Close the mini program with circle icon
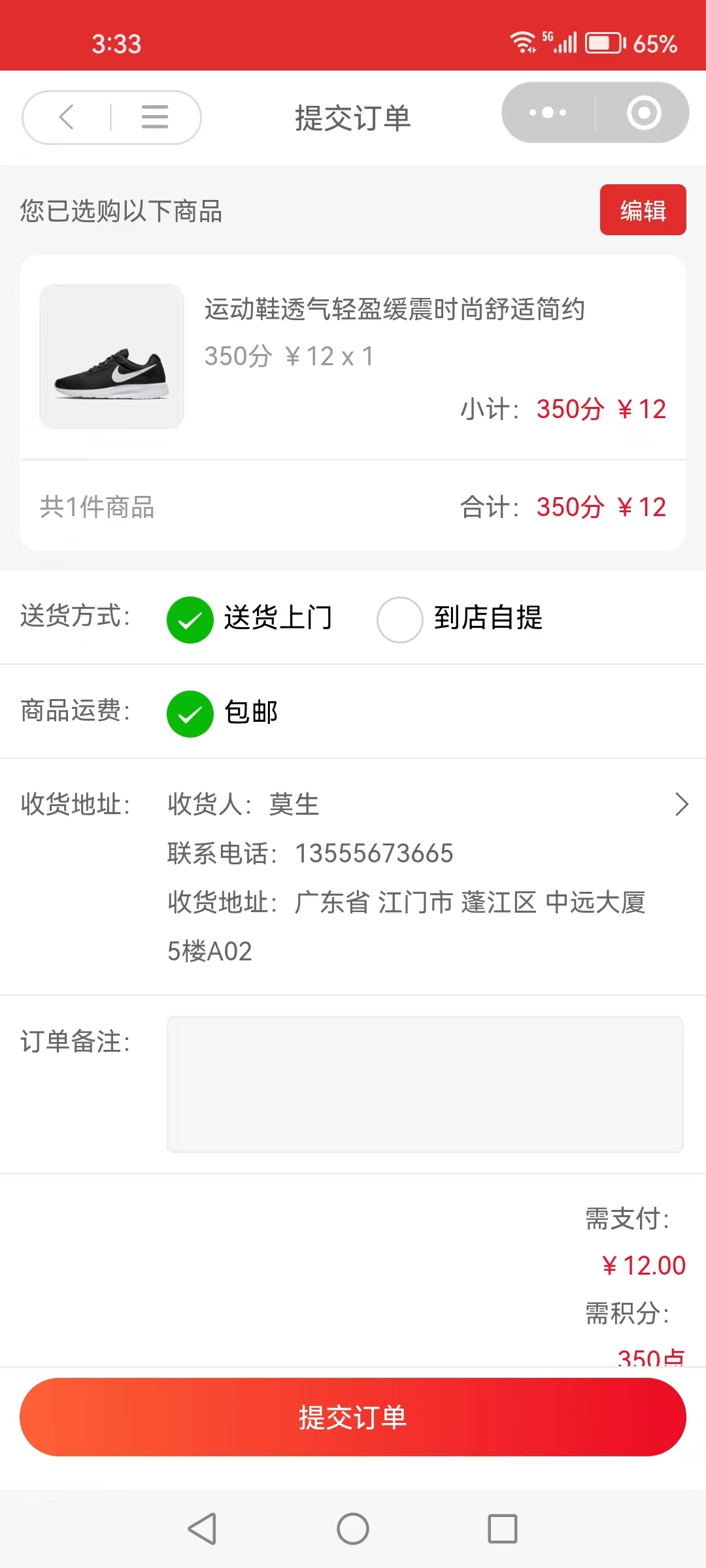This screenshot has height=1568, width=706. click(x=644, y=112)
